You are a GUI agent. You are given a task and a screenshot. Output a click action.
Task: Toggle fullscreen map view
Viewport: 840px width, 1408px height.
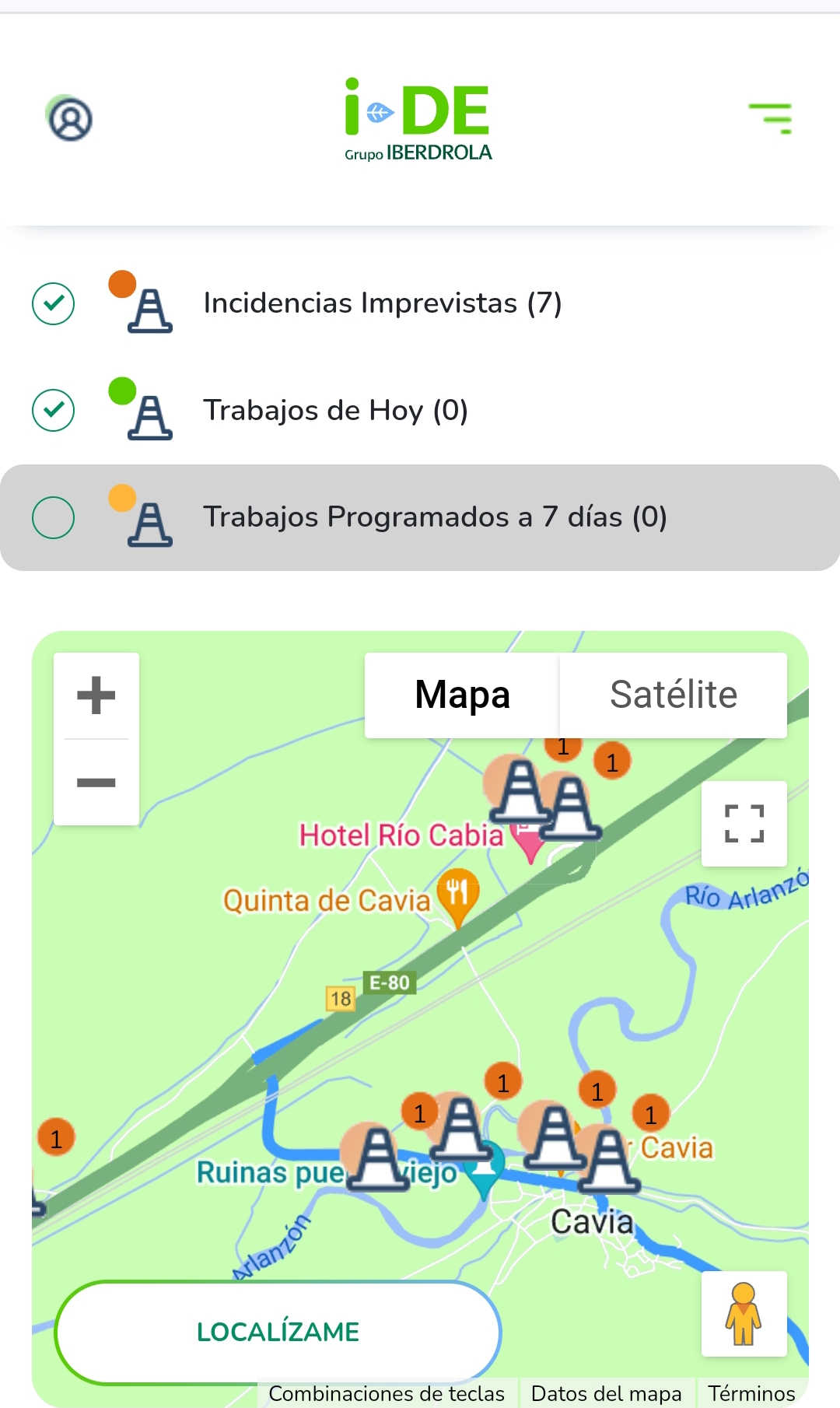click(x=744, y=824)
